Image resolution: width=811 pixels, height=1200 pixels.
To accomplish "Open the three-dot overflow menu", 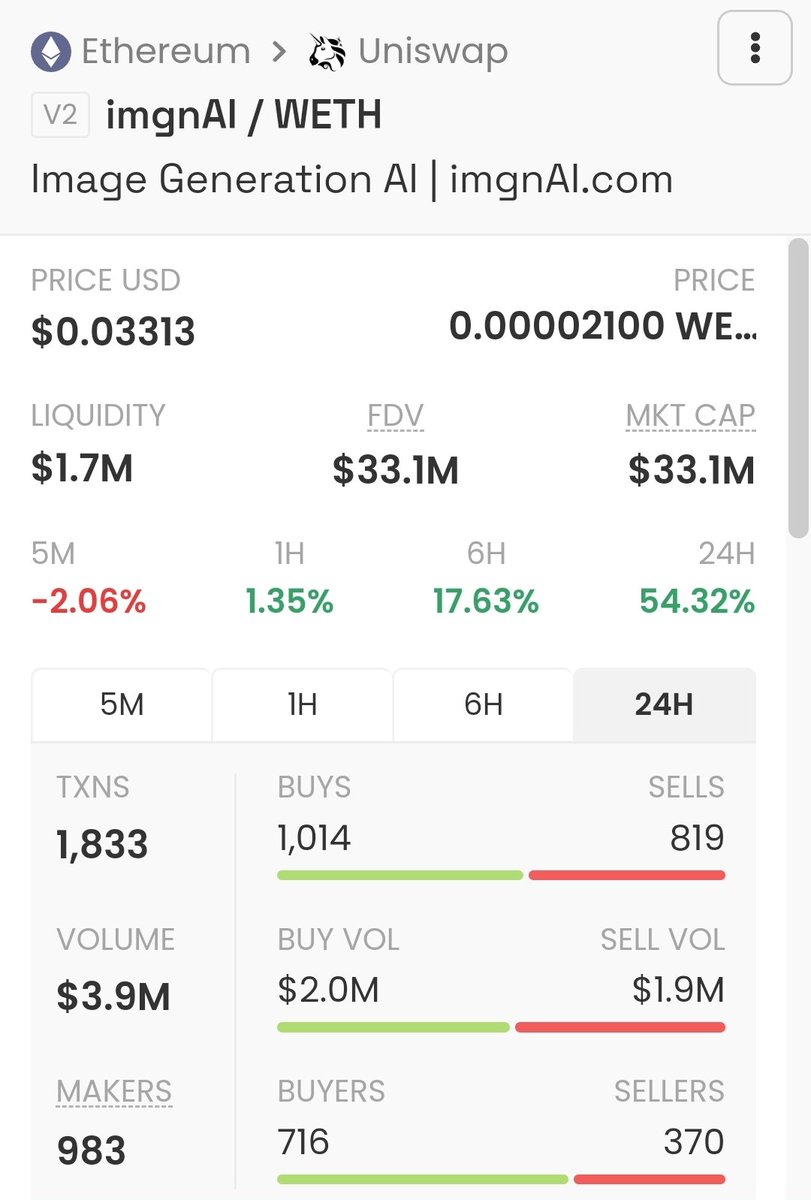I will [x=756, y=47].
